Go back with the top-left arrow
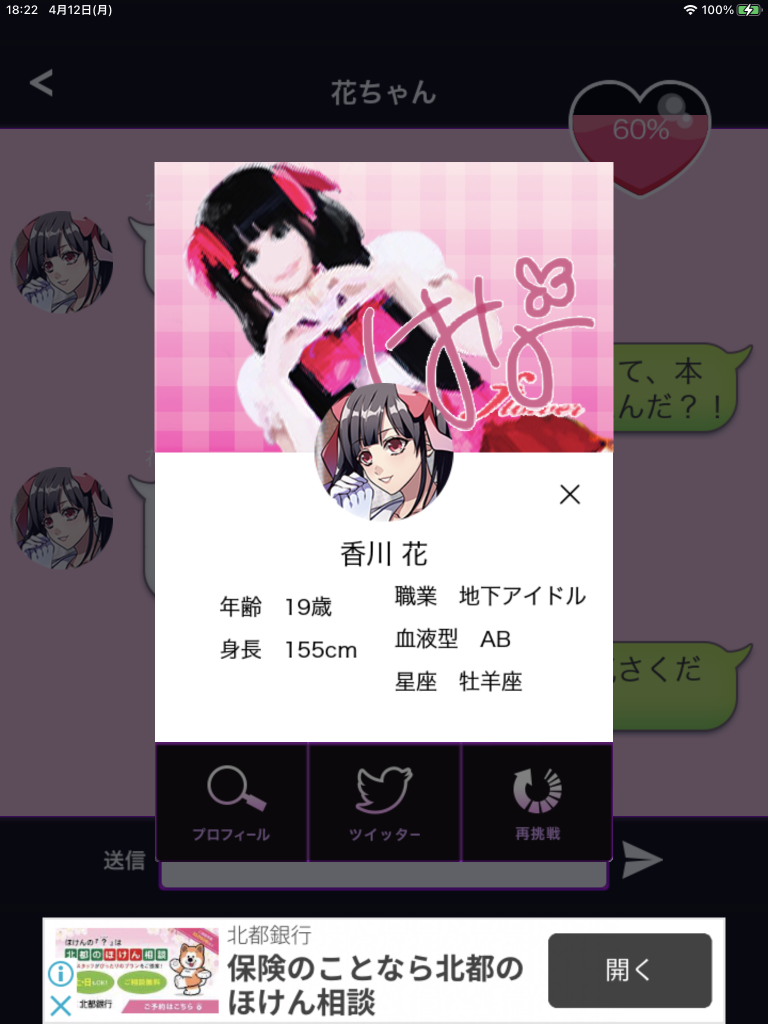 pos(41,83)
